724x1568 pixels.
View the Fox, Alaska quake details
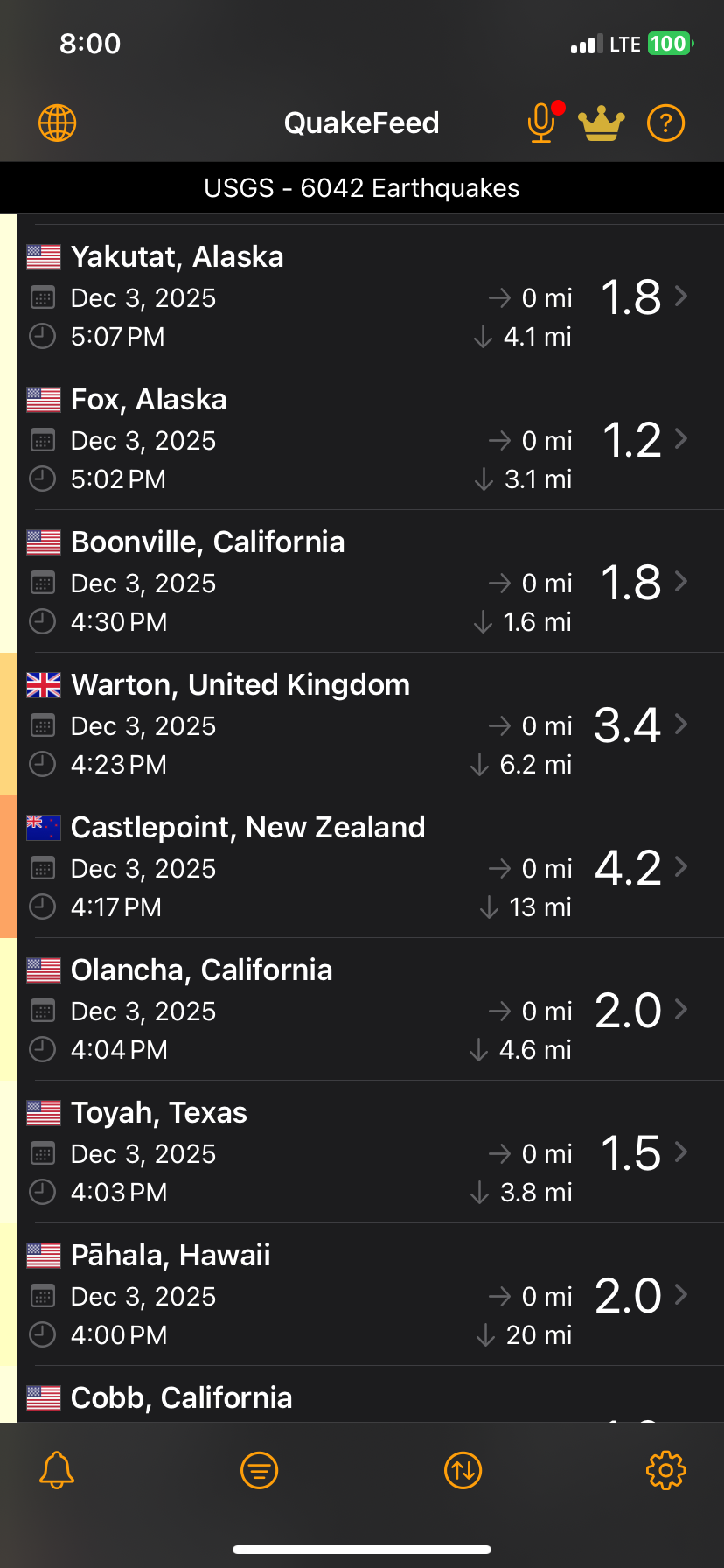pos(362,438)
